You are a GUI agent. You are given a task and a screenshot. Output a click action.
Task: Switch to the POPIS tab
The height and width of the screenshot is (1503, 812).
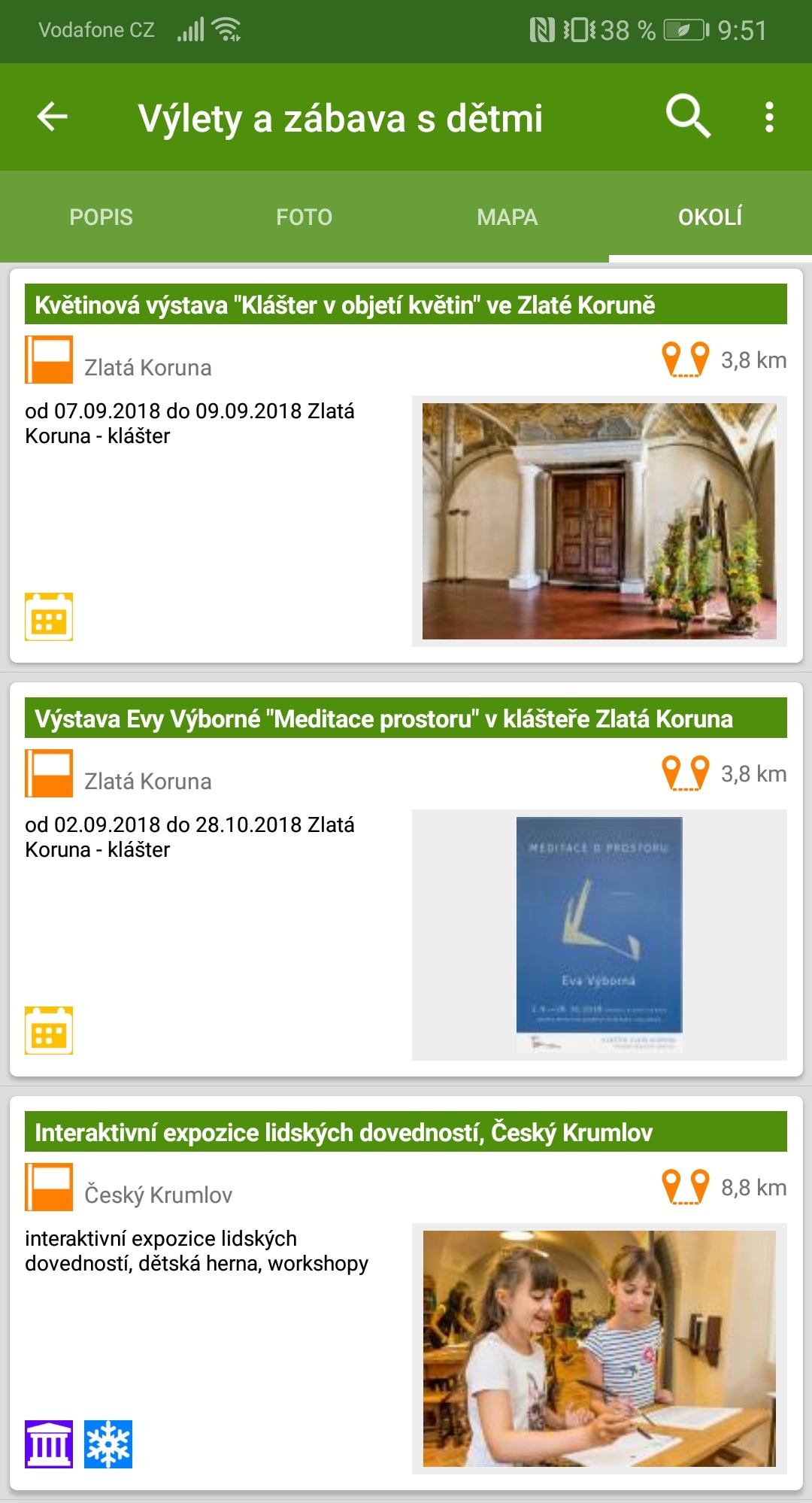(x=101, y=217)
